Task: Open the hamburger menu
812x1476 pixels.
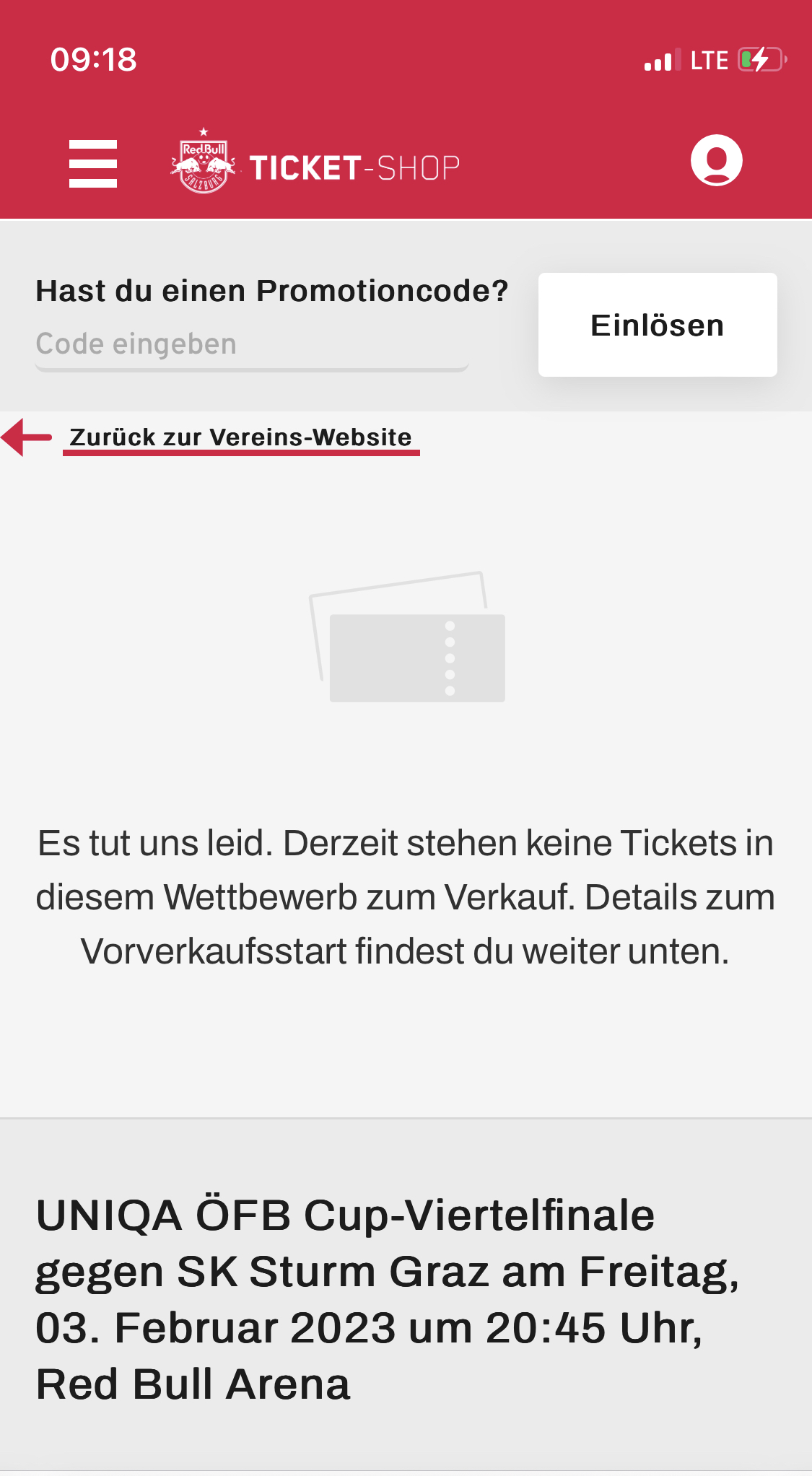Action: click(93, 164)
